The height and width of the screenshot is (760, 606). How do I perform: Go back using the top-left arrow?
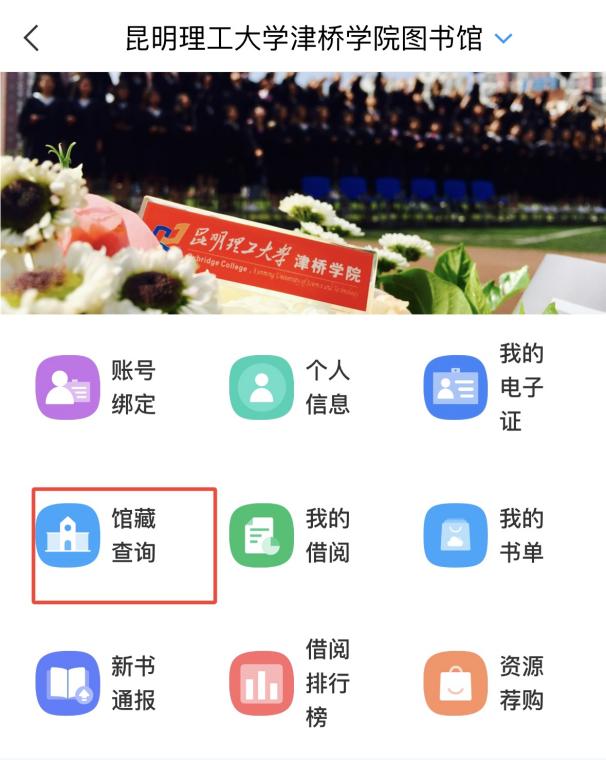tap(32, 38)
